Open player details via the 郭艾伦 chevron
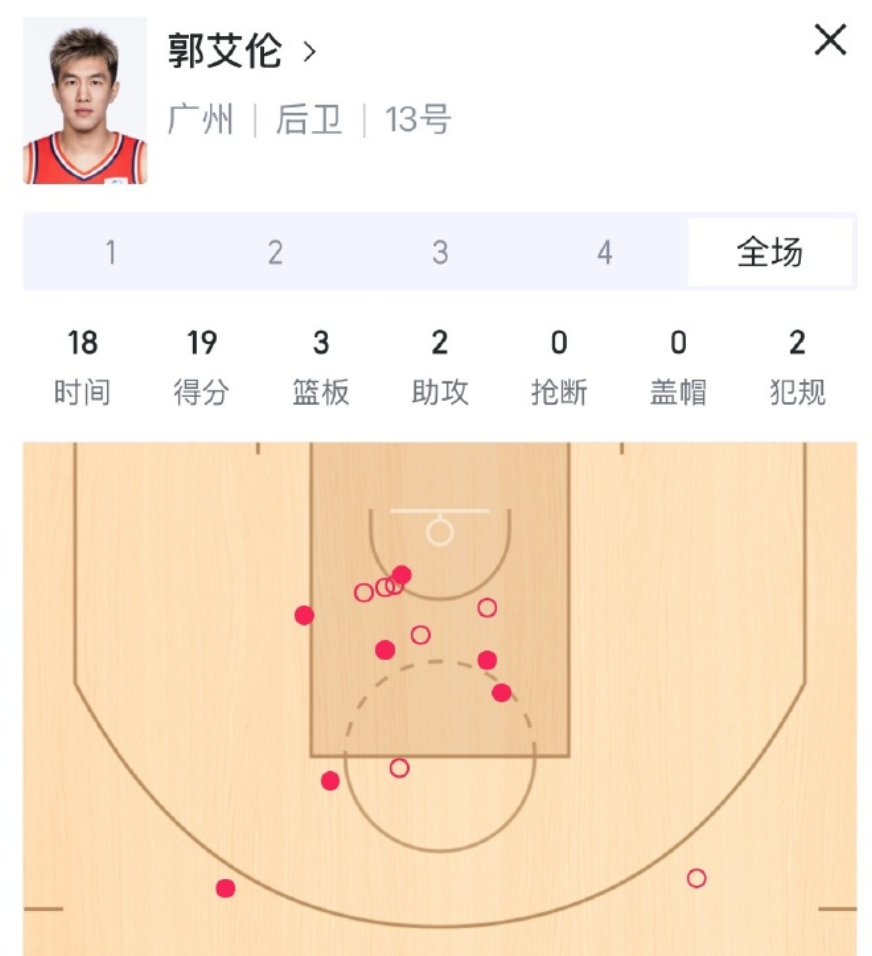This screenshot has height=956, width=872. pyautogui.click(x=310, y=53)
